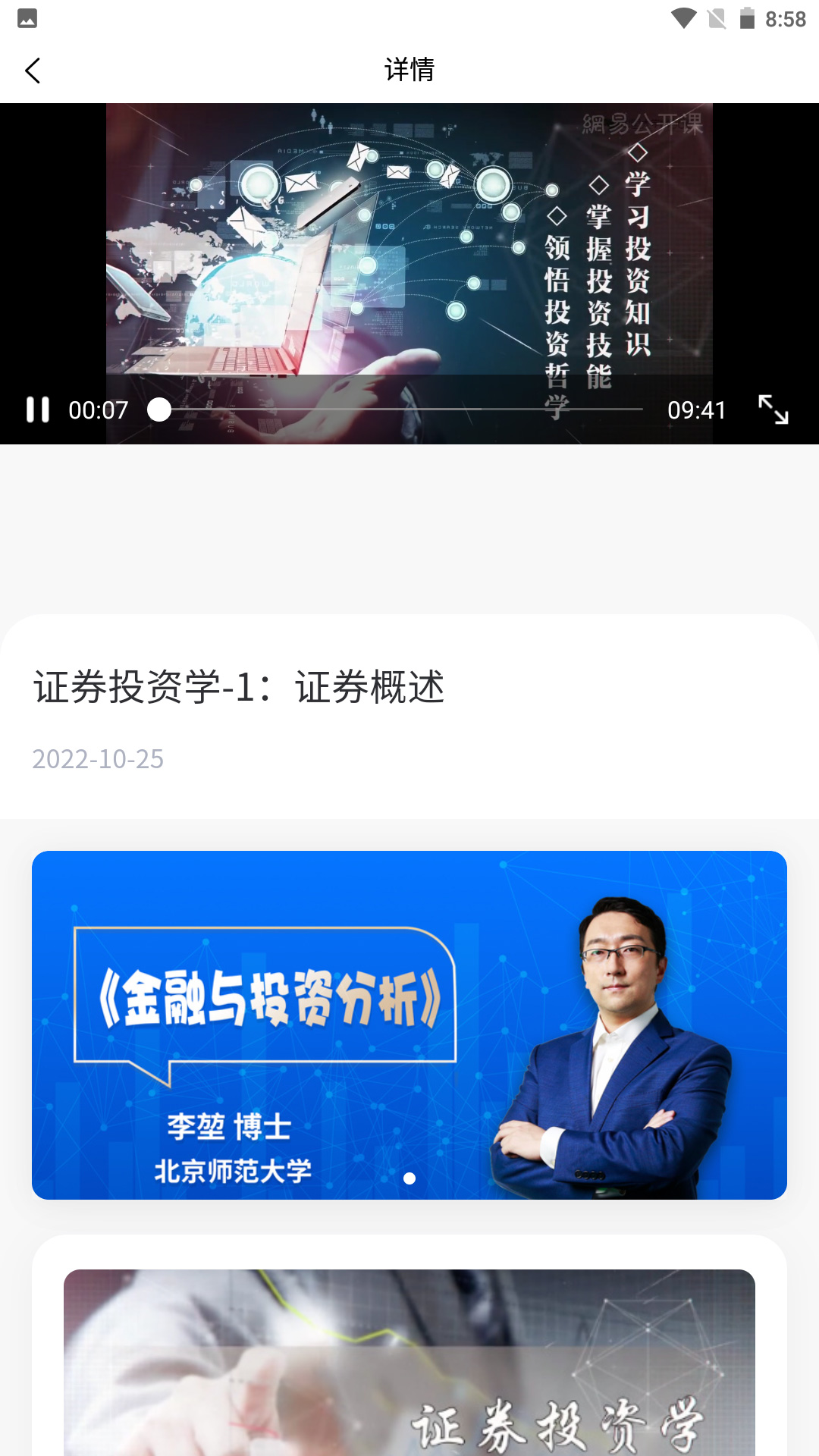Tap the 详情 title bar
The height and width of the screenshot is (1456, 819).
[x=409, y=70]
